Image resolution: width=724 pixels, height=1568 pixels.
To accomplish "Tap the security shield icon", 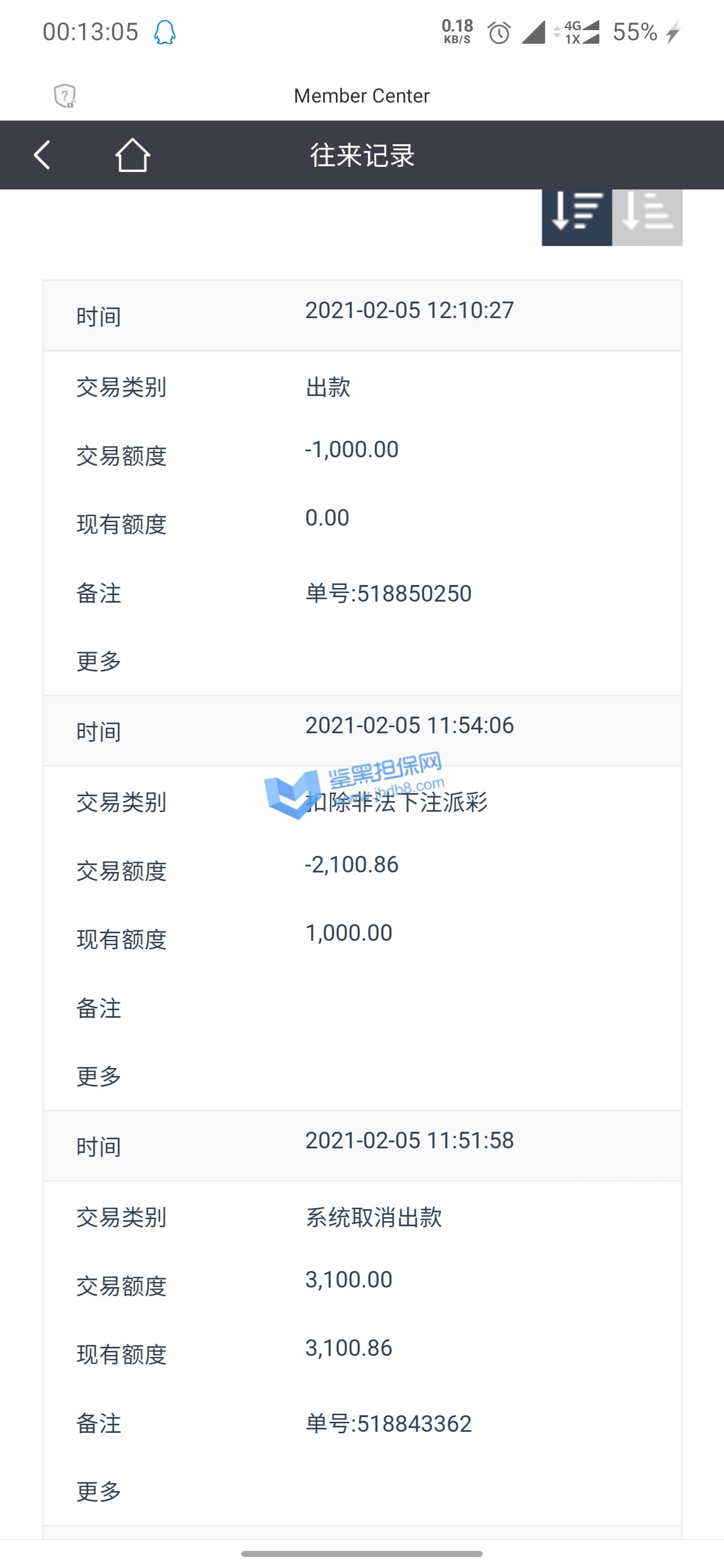I will coord(64,95).
